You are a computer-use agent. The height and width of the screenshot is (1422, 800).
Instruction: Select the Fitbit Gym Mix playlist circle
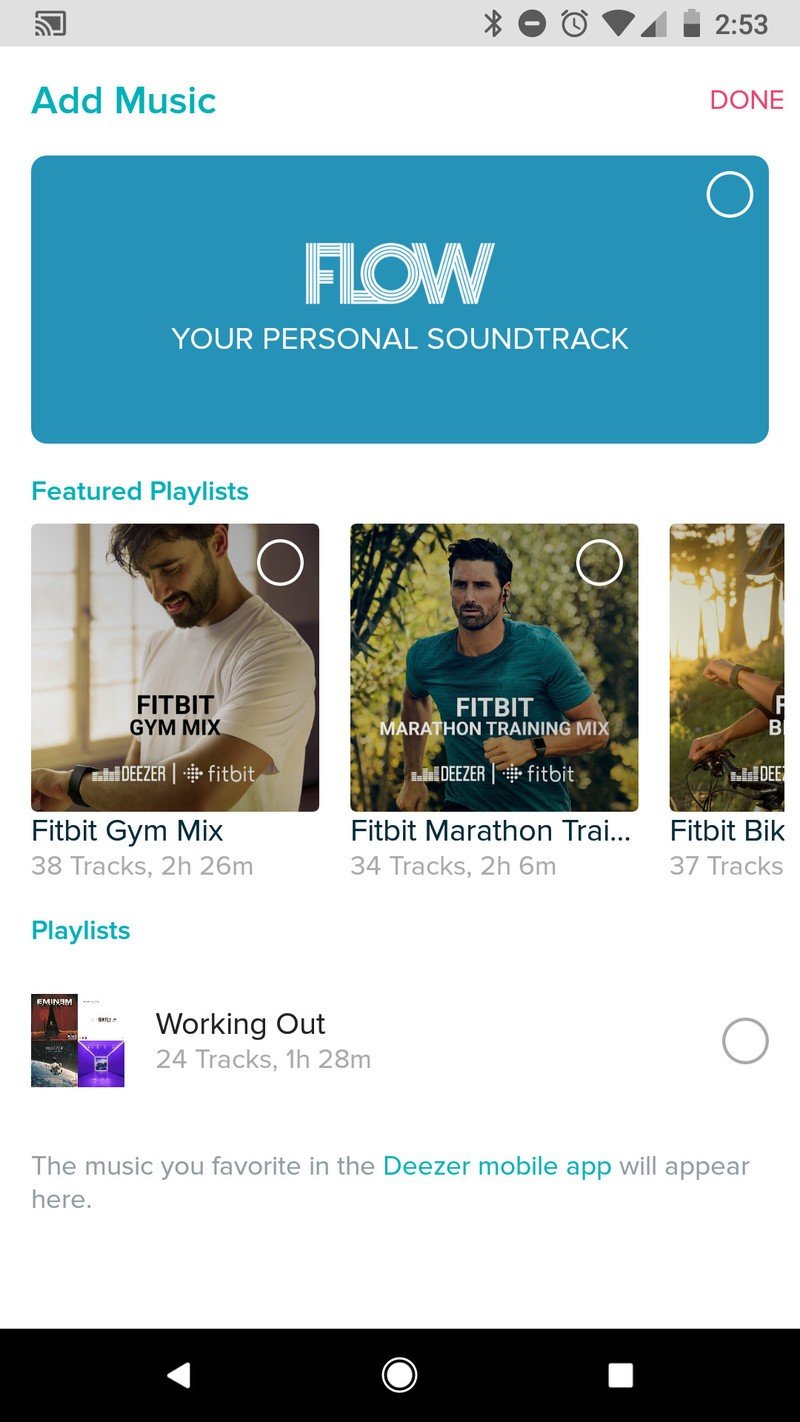click(280, 563)
